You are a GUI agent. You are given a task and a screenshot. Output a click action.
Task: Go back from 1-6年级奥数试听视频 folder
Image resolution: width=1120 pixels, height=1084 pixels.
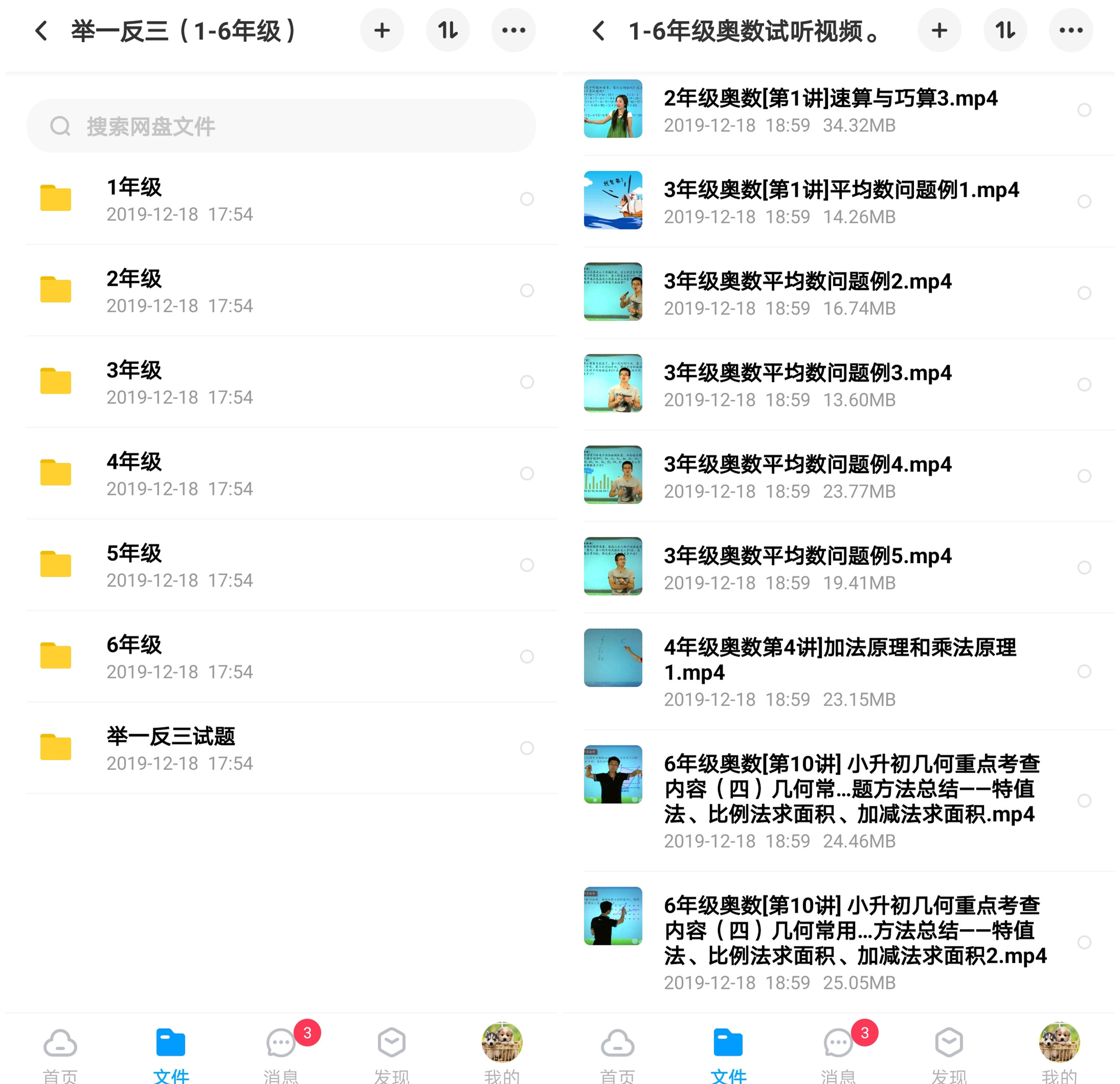tap(599, 31)
